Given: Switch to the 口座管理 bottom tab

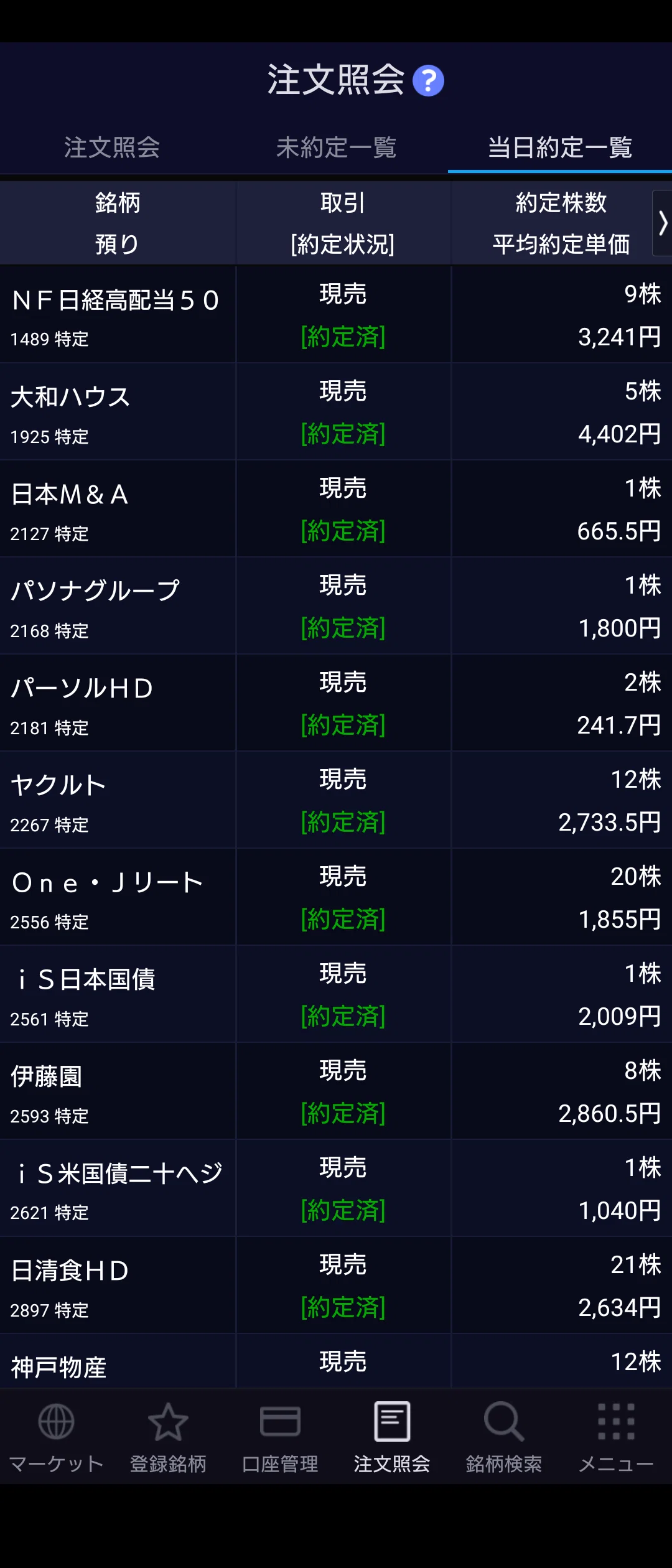Looking at the screenshot, I should (280, 1437).
